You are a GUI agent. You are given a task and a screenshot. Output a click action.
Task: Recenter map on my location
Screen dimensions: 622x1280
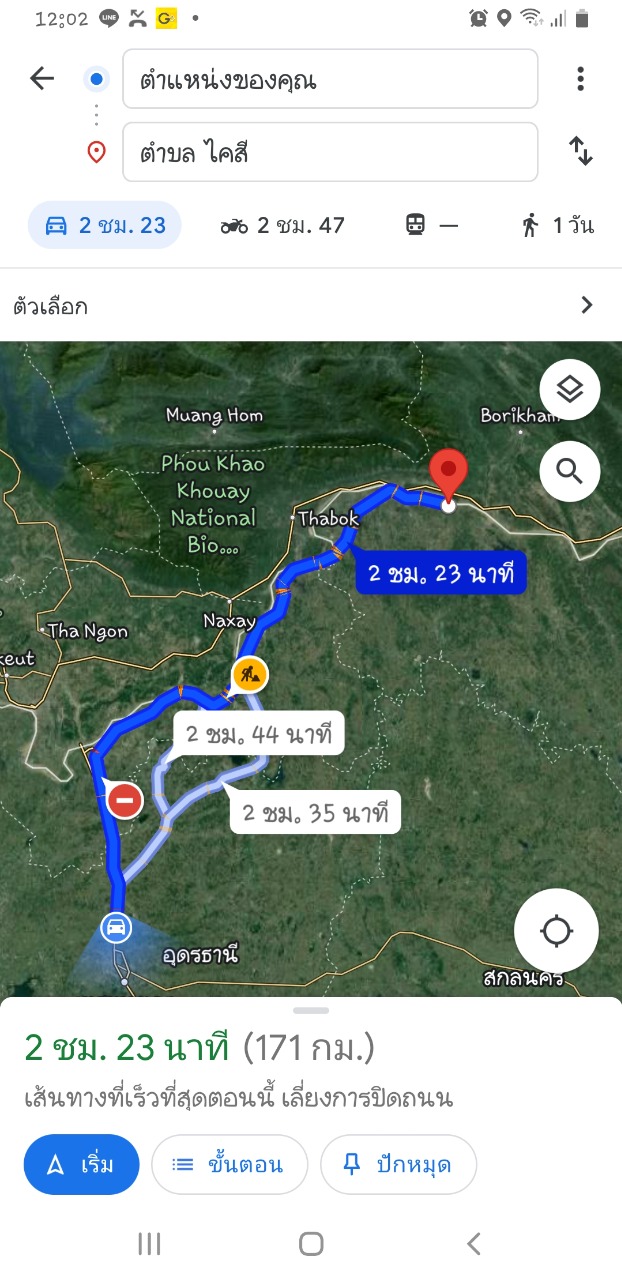(x=557, y=932)
